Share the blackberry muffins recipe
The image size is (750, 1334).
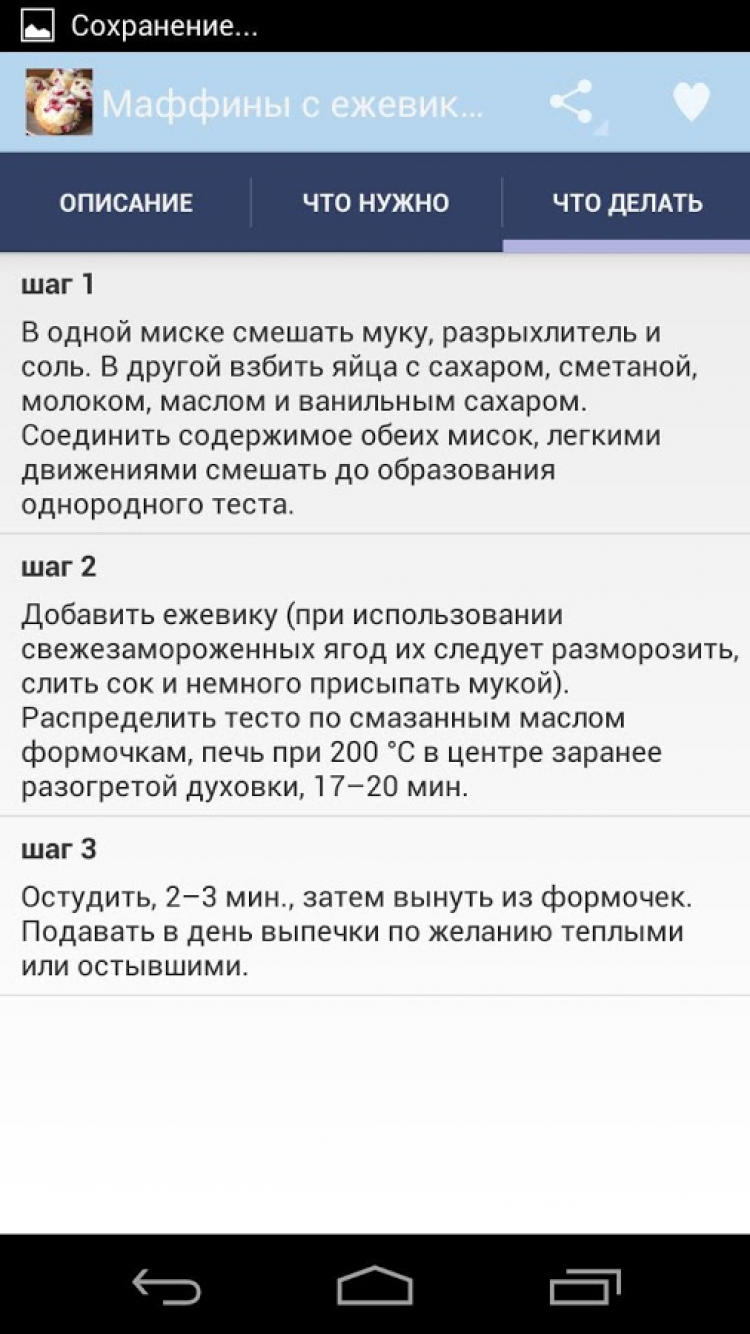click(x=572, y=102)
